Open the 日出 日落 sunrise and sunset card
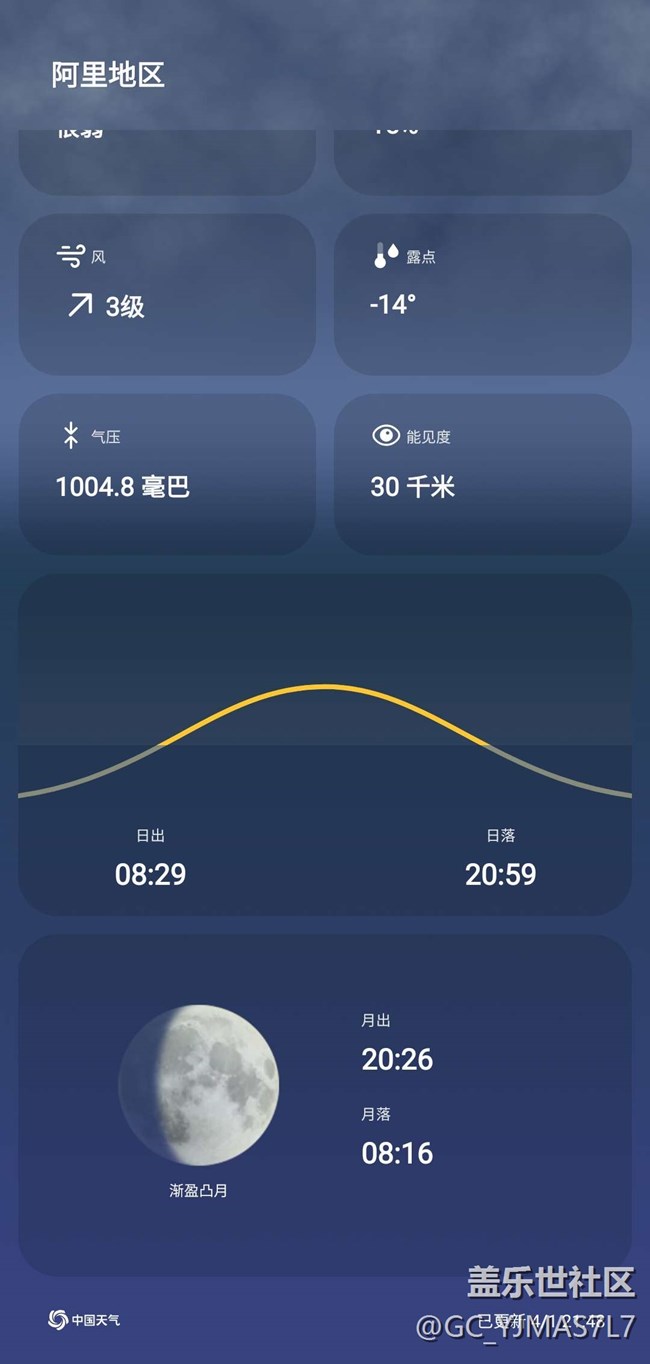The height and width of the screenshot is (1364, 650). [325, 744]
